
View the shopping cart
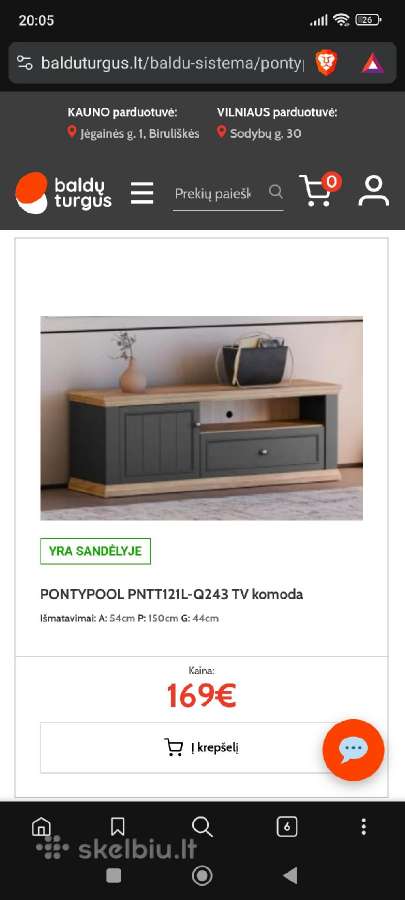coord(319,191)
